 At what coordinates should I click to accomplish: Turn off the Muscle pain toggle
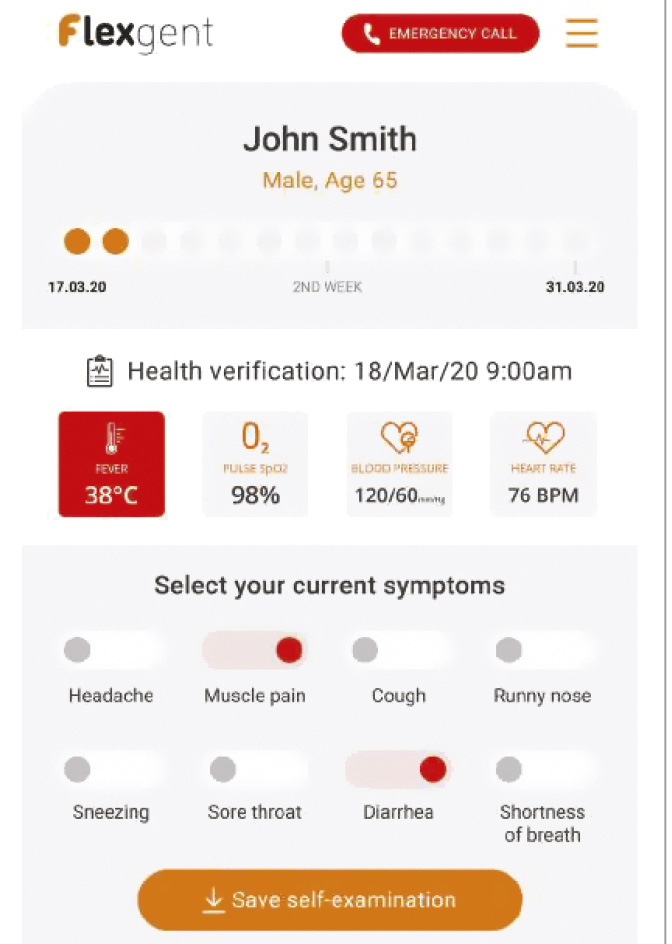pos(254,650)
